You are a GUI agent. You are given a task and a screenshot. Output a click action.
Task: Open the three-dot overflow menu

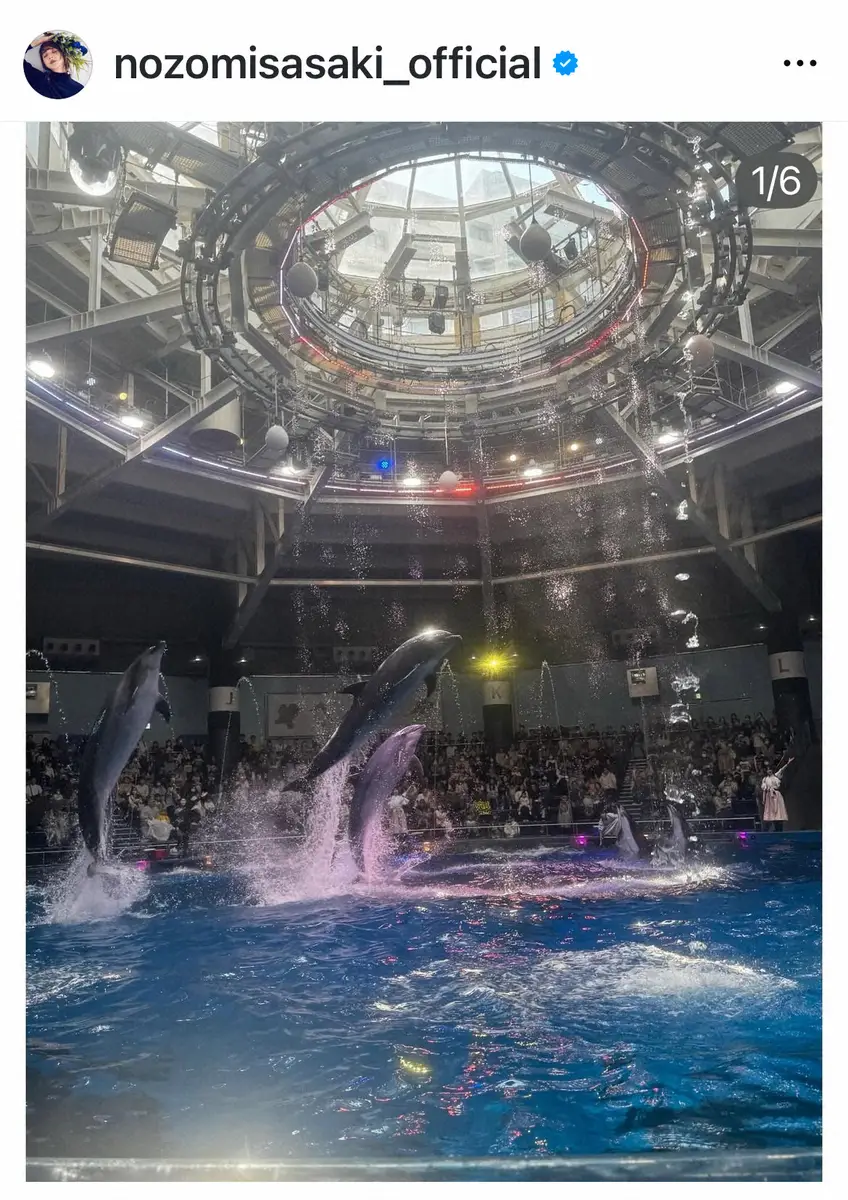(799, 64)
